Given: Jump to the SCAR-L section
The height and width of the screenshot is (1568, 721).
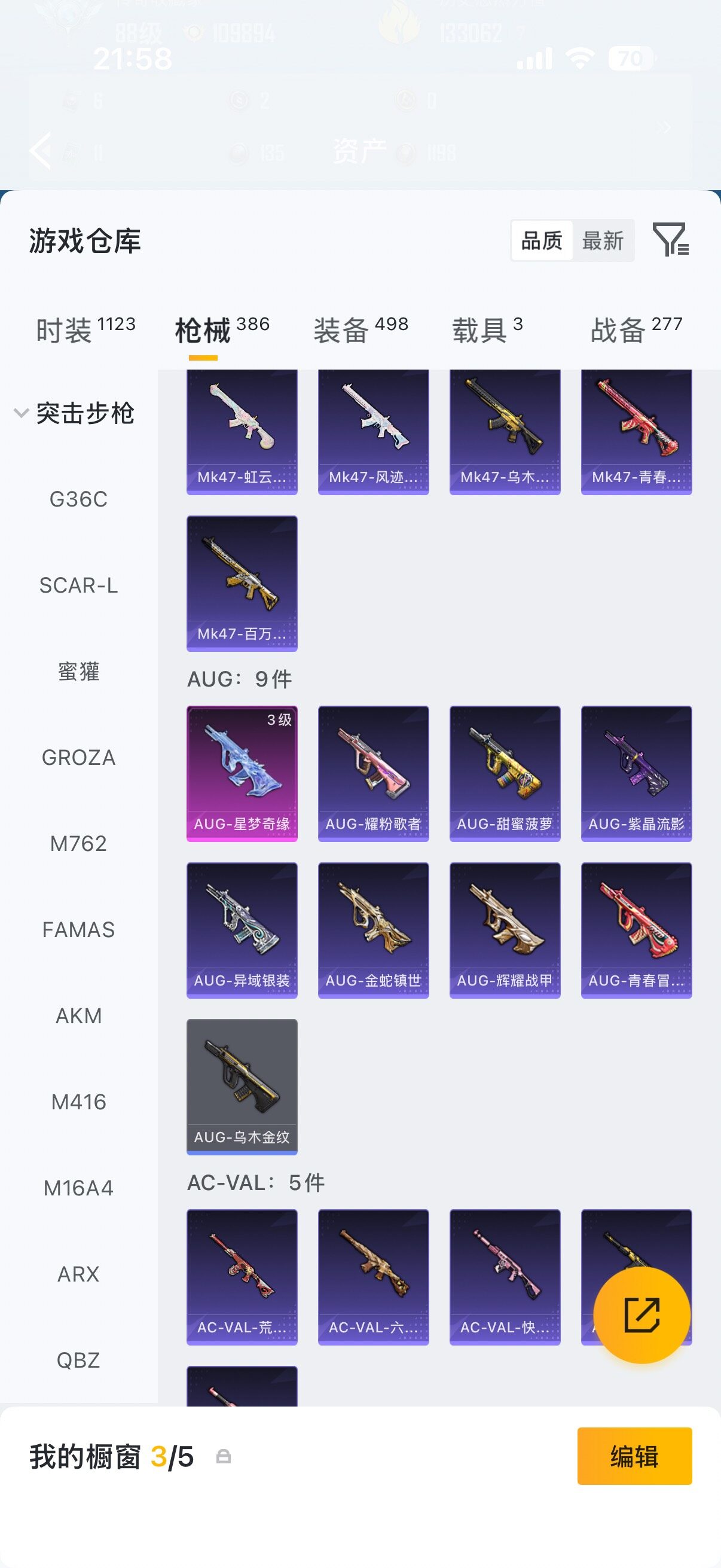Looking at the screenshot, I should coord(78,585).
